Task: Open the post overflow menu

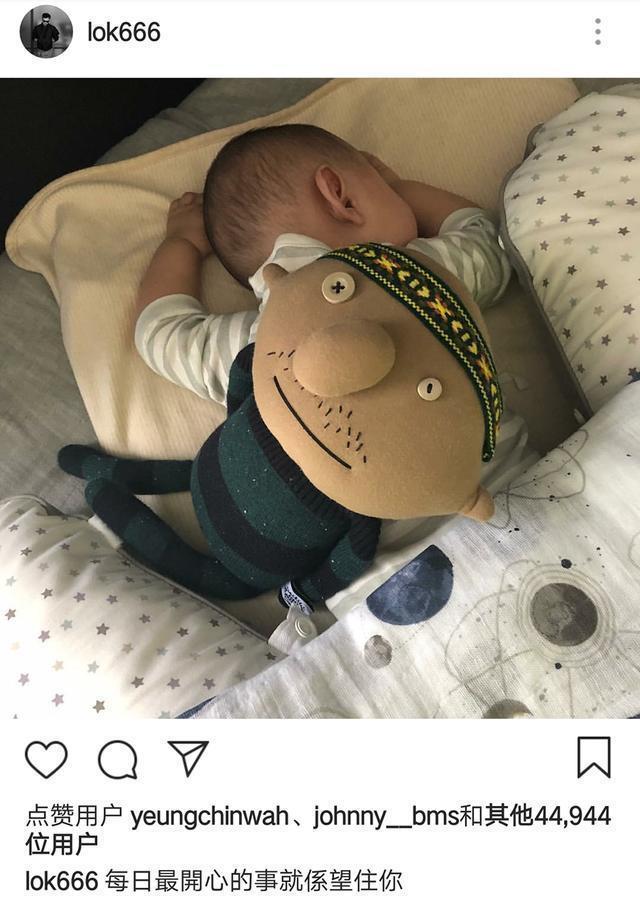Action: pos(597,32)
